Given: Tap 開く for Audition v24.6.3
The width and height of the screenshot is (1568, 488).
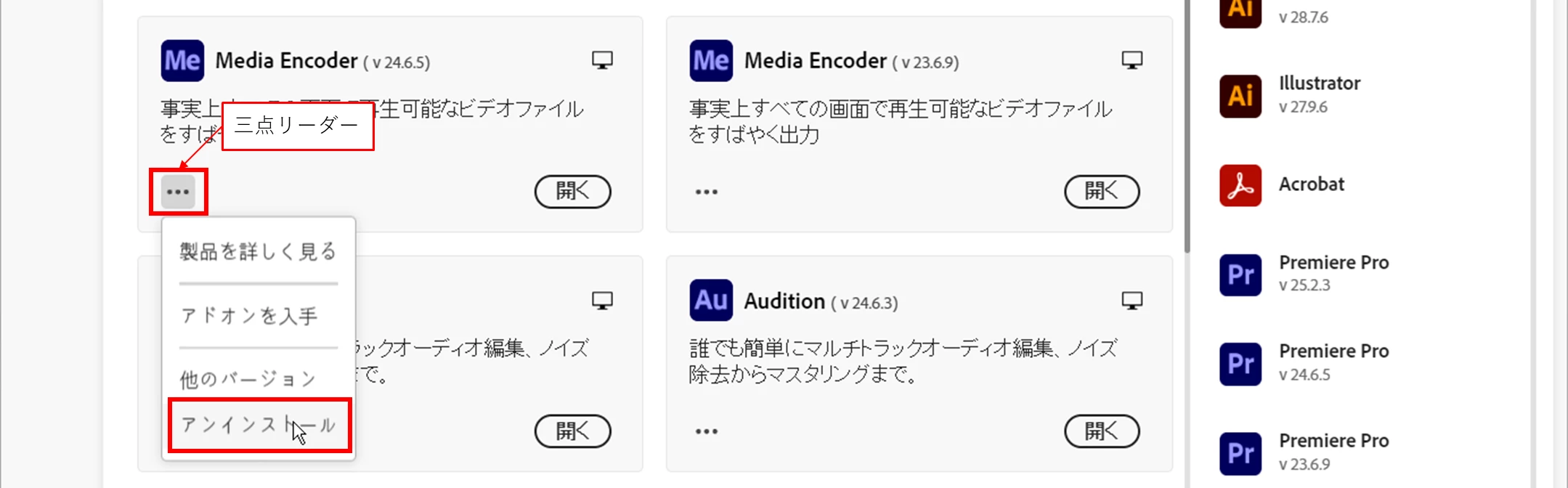Looking at the screenshot, I should pyautogui.click(x=1101, y=431).
